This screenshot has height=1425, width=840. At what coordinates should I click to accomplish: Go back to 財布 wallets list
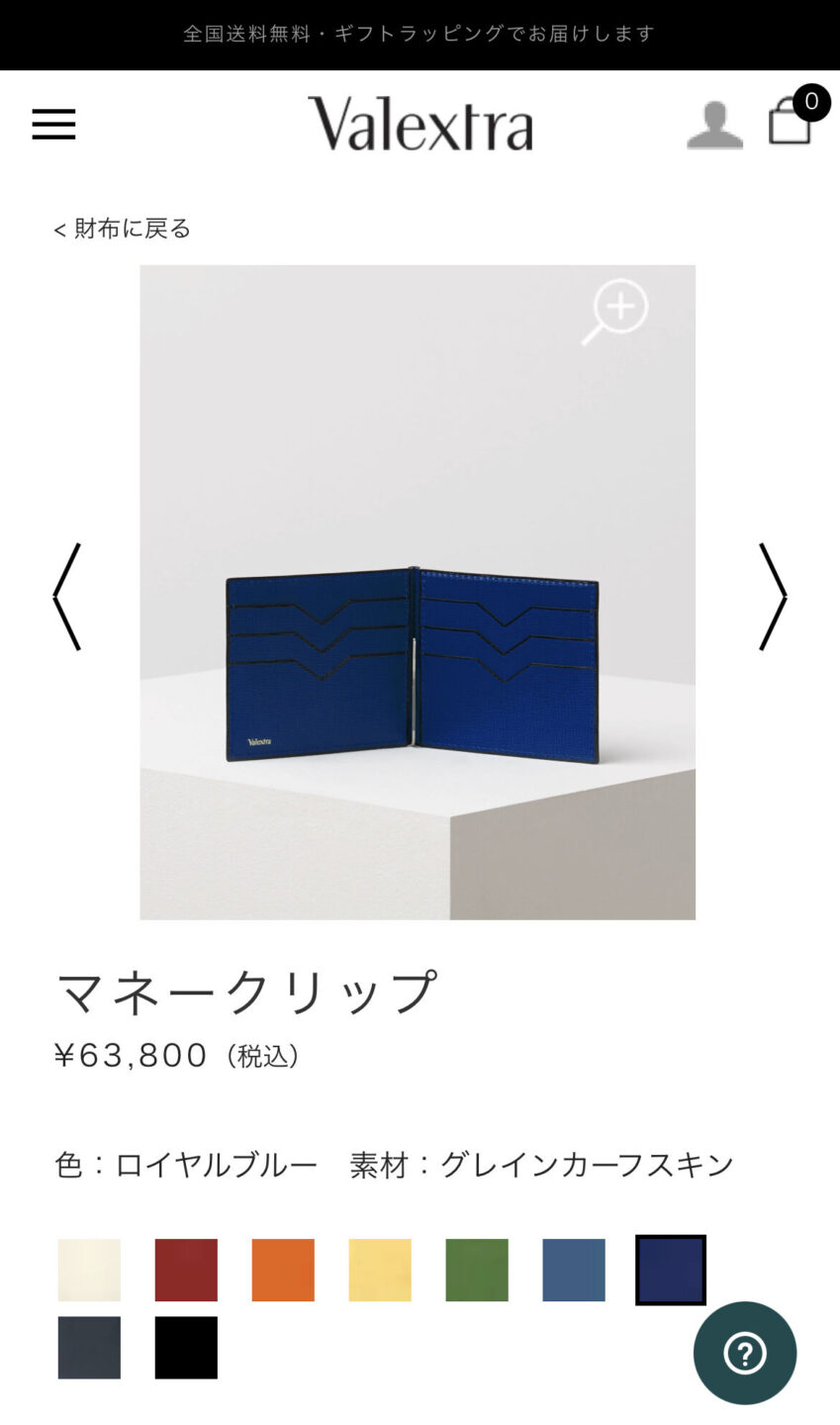[x=122, y=229]
